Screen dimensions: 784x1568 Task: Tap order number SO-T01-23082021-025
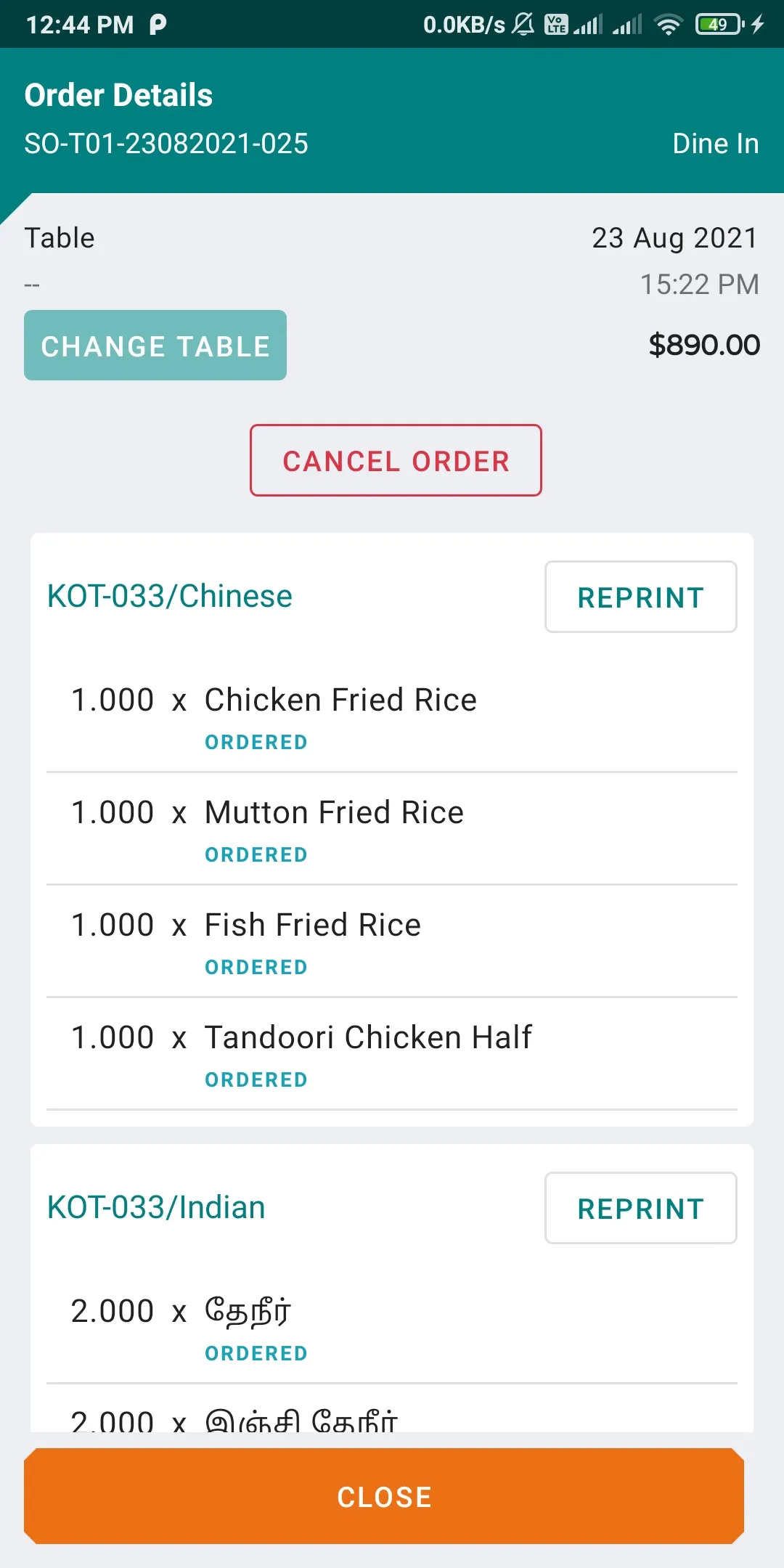[166, 143]
